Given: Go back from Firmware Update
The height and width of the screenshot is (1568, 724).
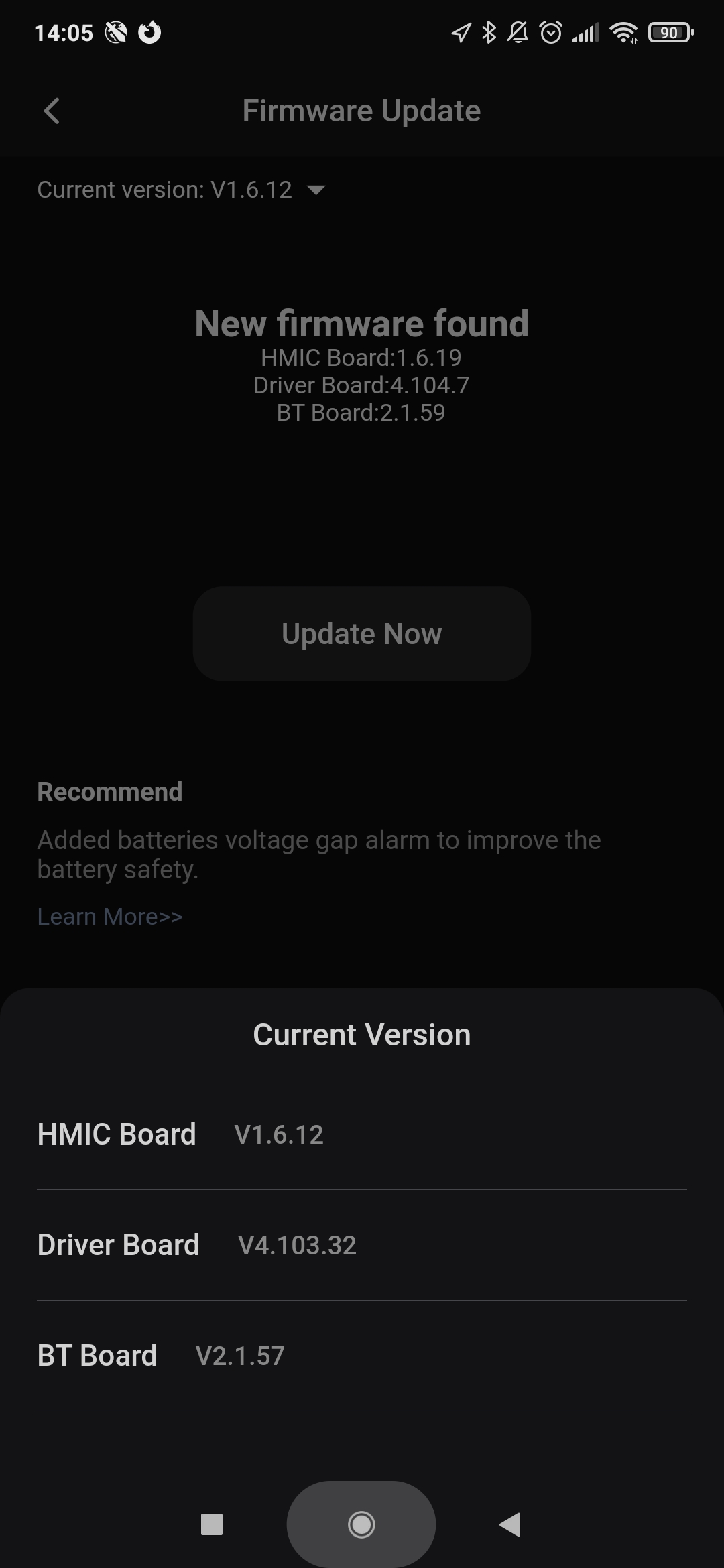Looking at the screenshot, I should (x=52, y=111).
